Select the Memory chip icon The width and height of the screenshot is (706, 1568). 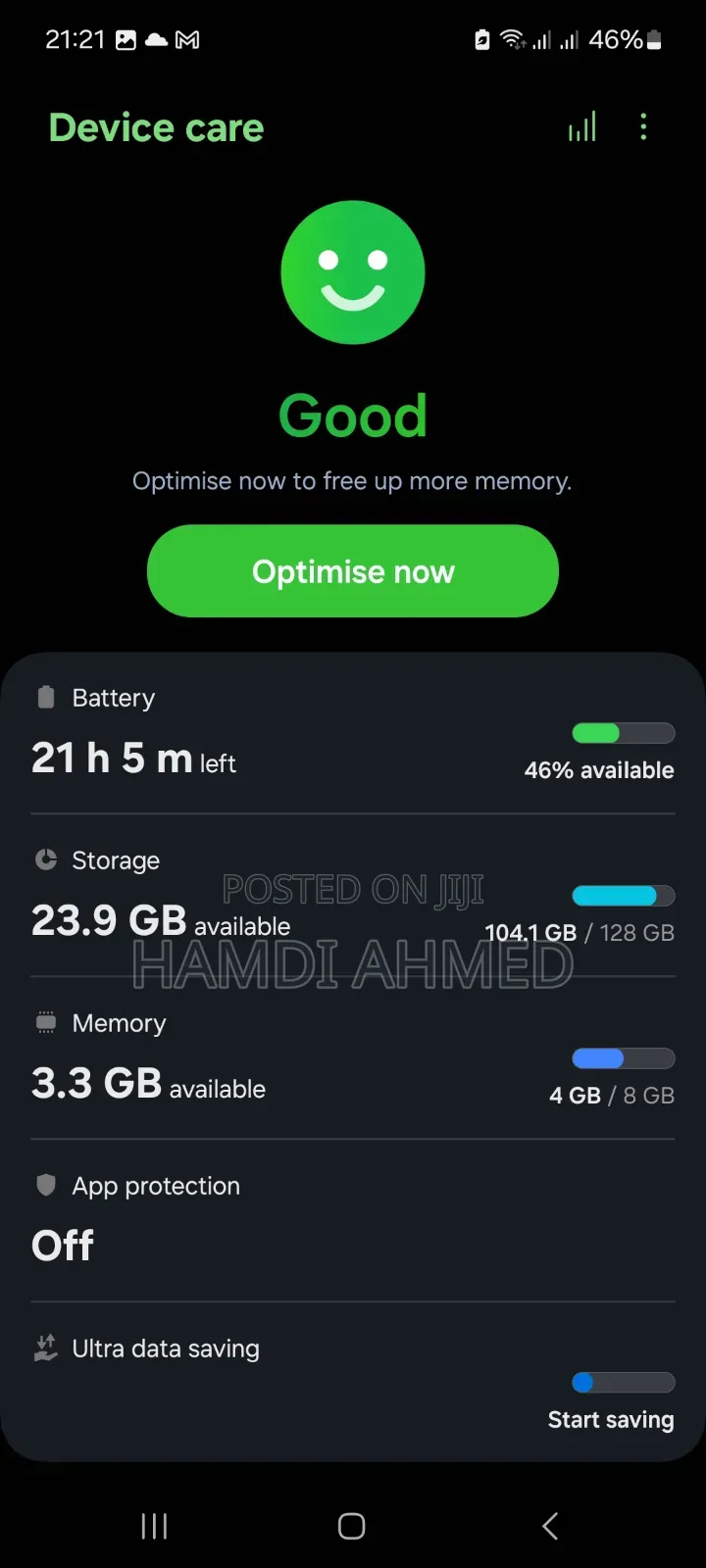45,1022
